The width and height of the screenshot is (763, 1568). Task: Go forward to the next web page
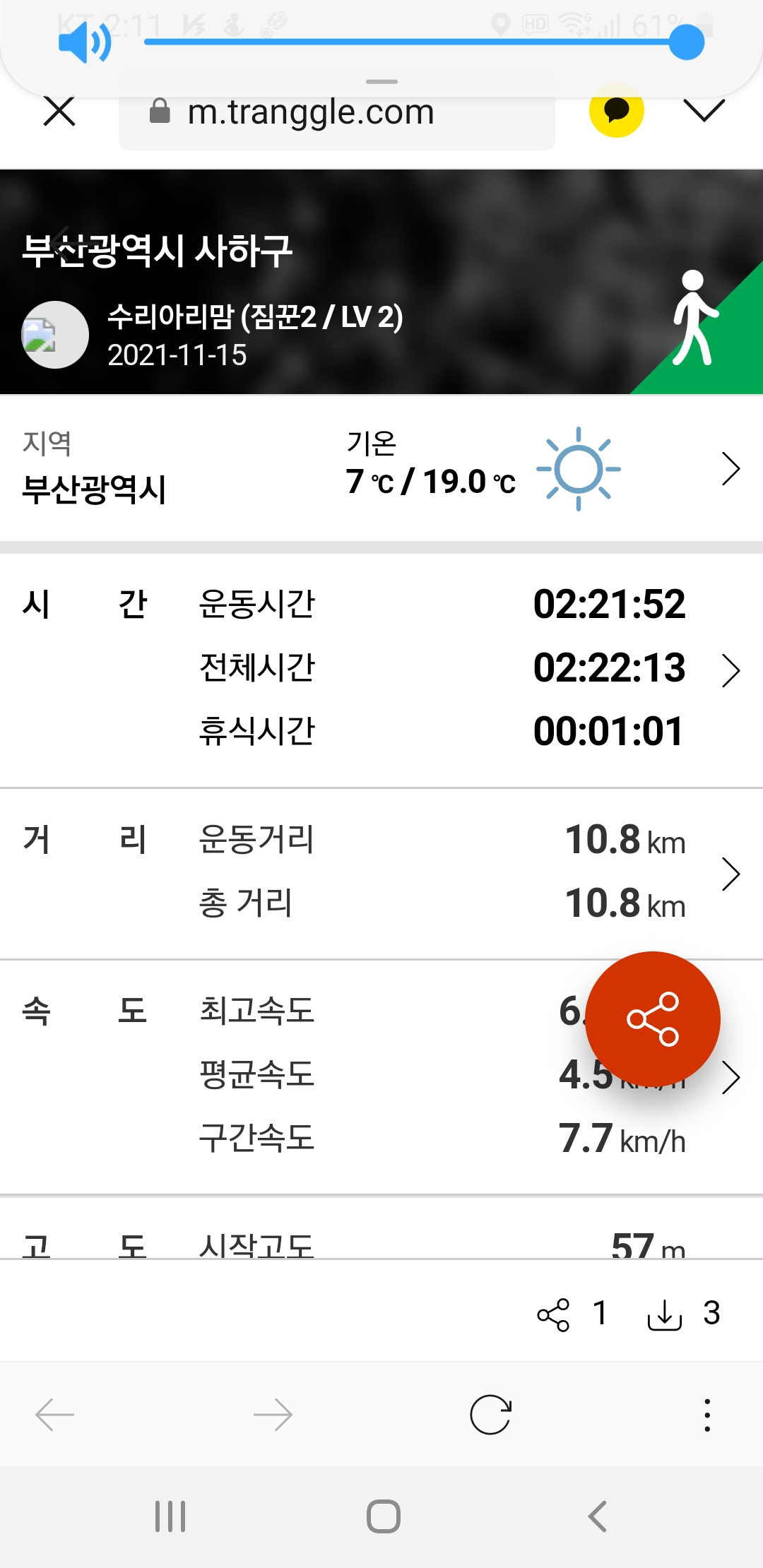click(273, 1415)
